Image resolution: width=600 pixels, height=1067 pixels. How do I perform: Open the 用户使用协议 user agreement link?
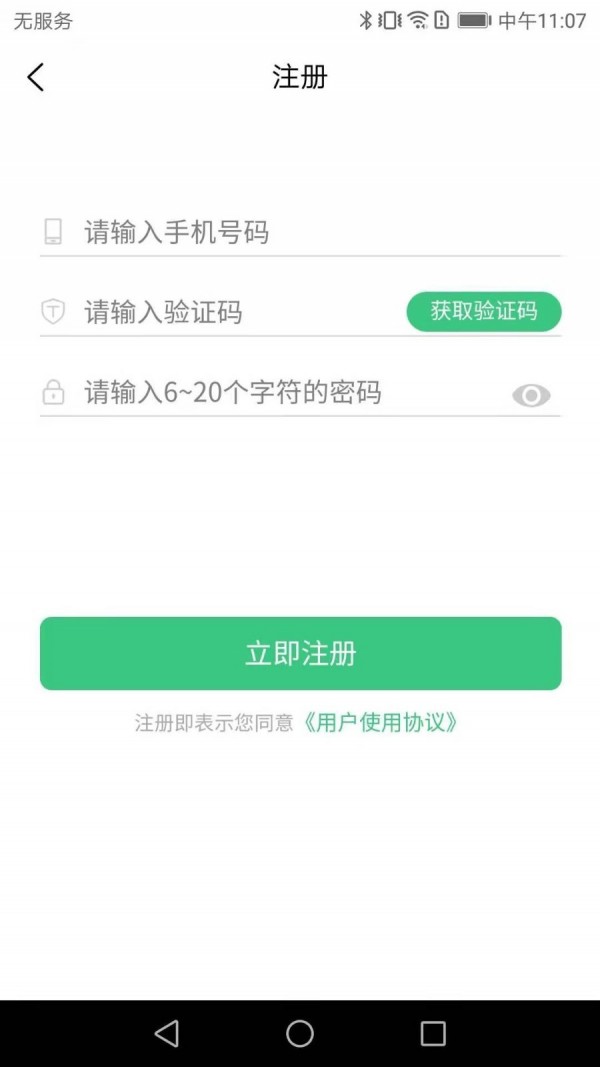click(x=380, y=723)
